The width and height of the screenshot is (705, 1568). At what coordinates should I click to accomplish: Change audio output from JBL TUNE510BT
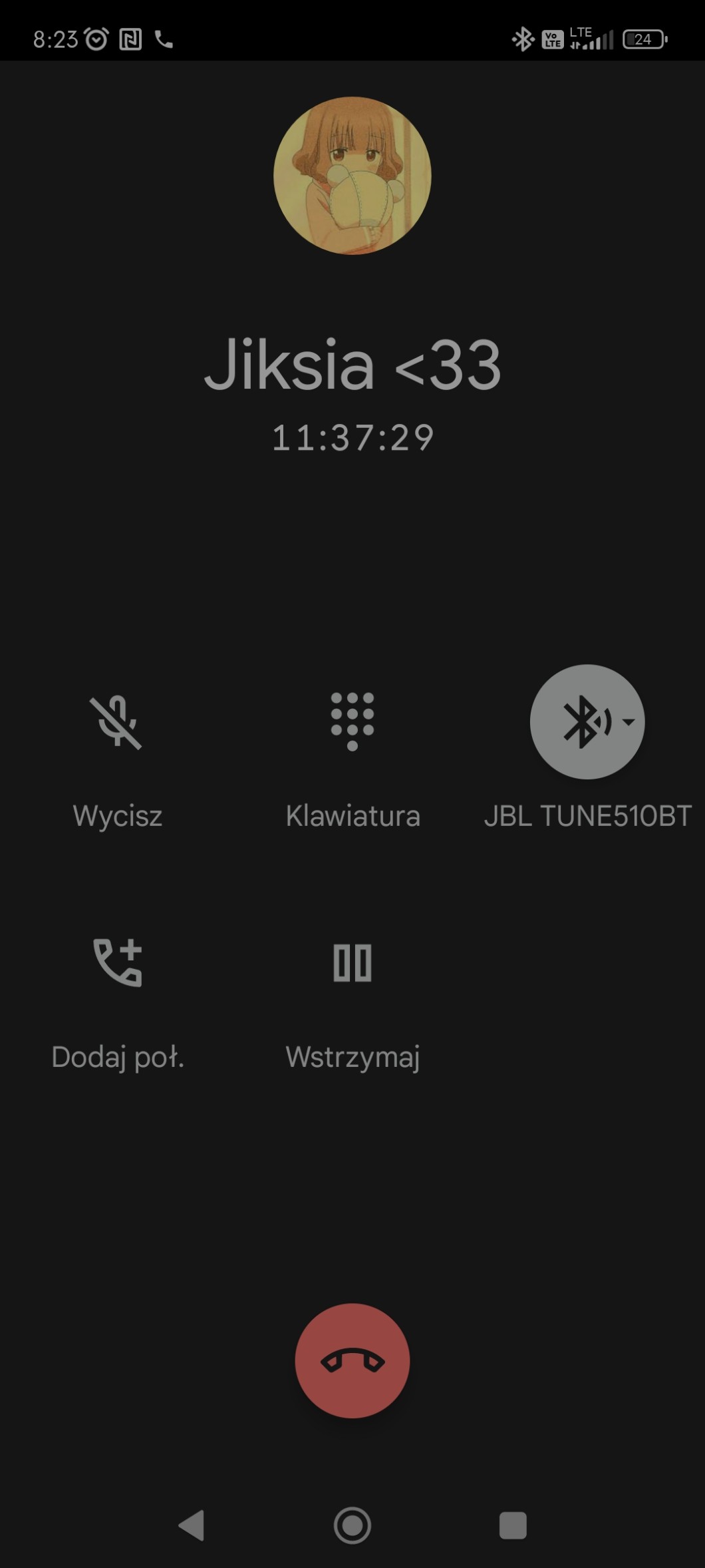click(x=587, y=722)
